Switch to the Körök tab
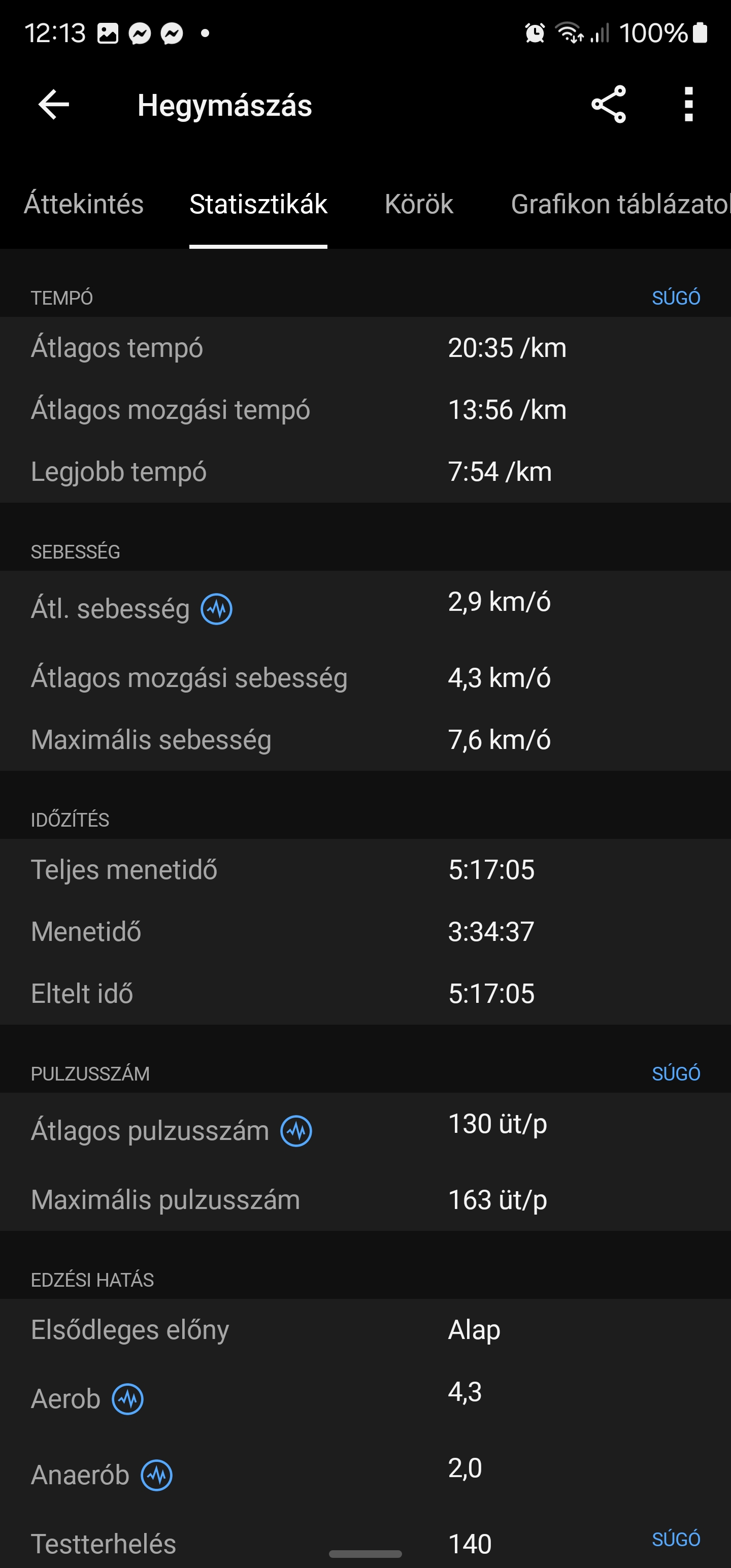This screenshot has height=1568, width=731. tap(419, 204)
